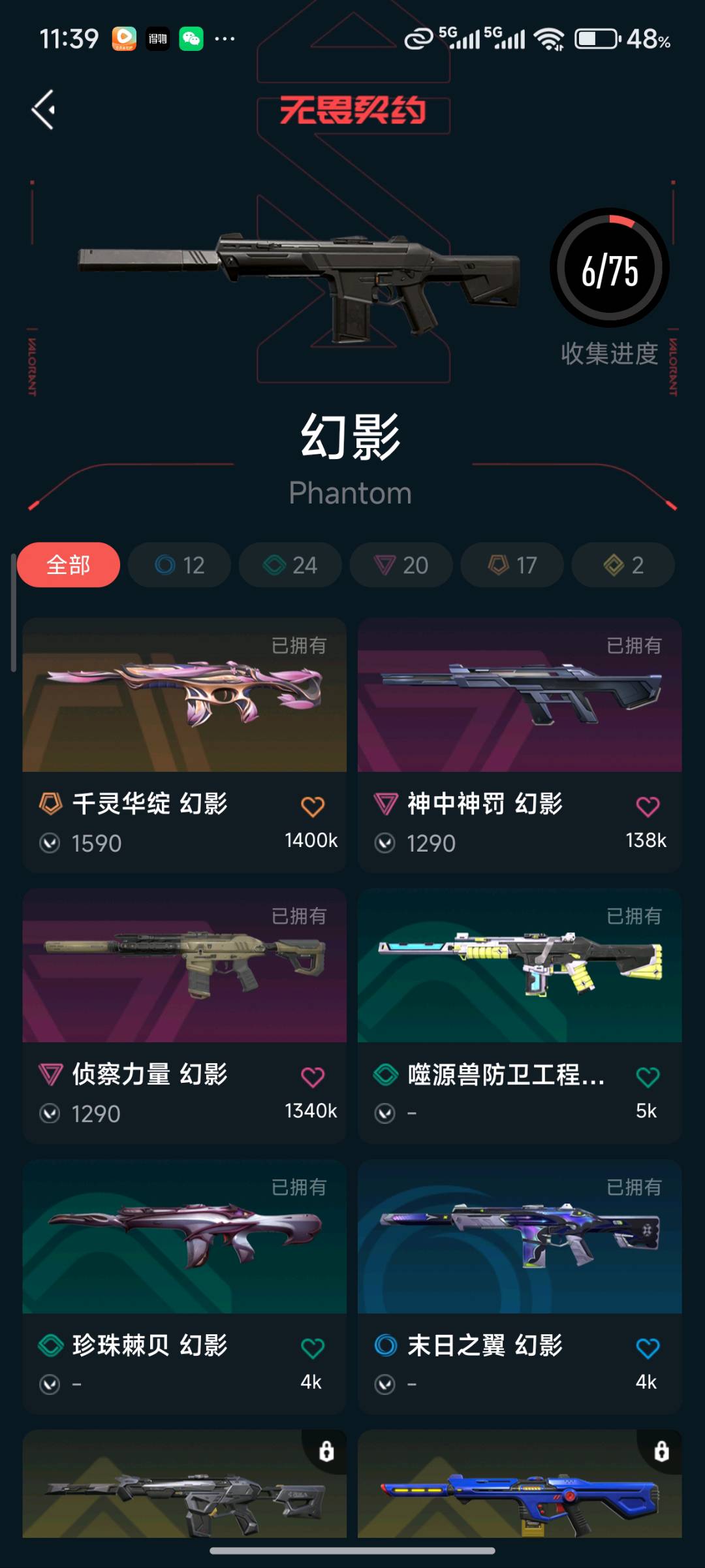This screenshot has height=1568, width=705.
Task: Open the 神中神罚 幻影 skin card
Action: pyautogui.click(x=520, y=745)
